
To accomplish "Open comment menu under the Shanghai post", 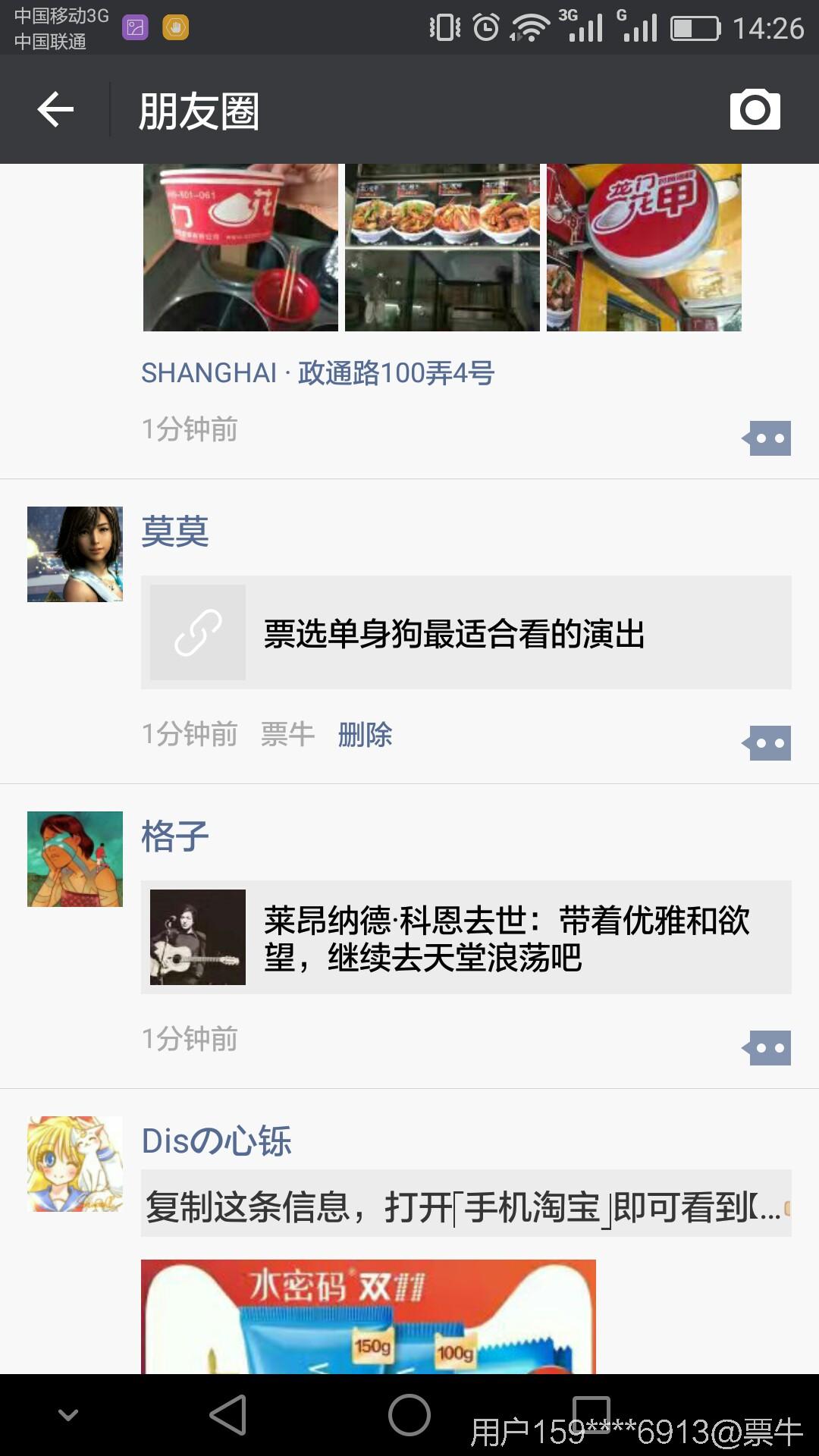I will [x=767, y=438].
